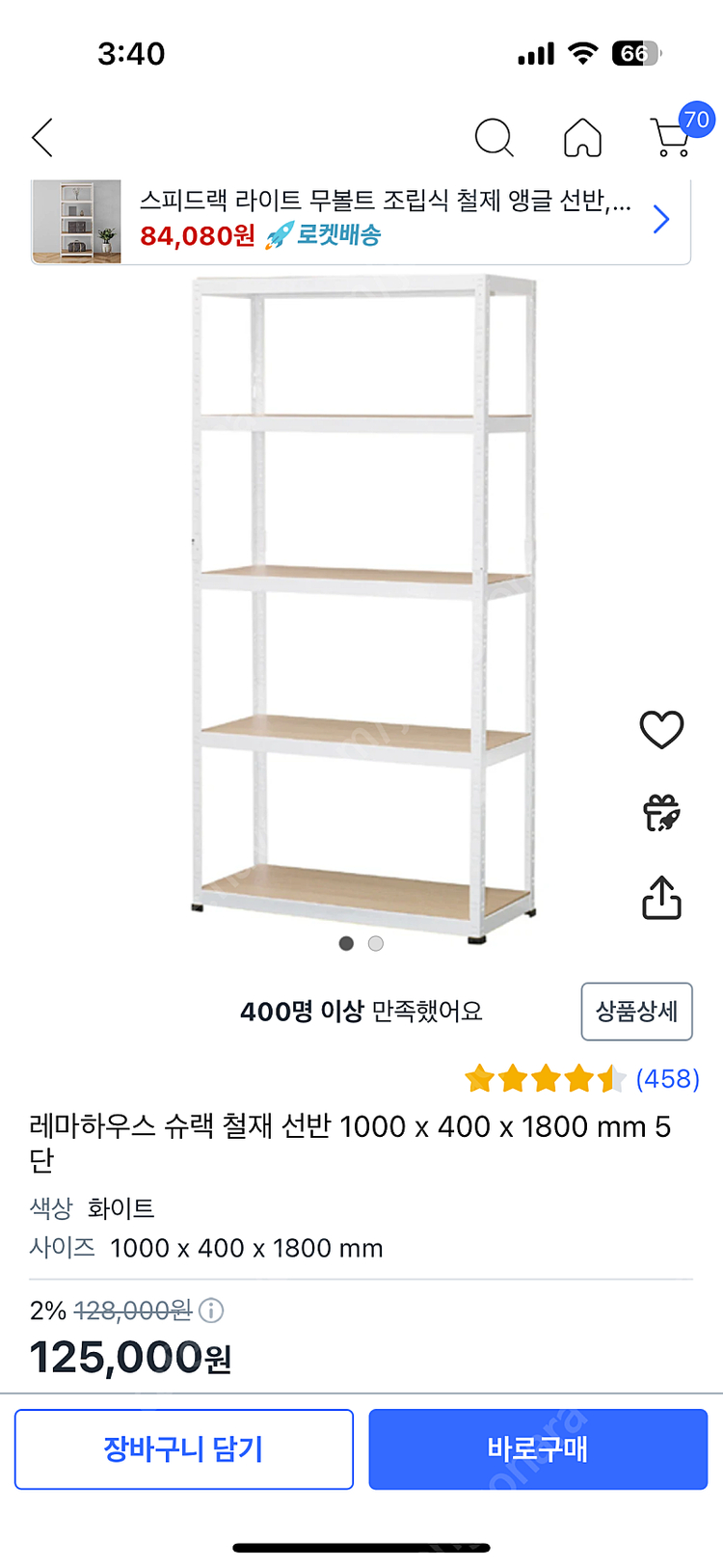The height and width of the screenshot is (1568, 723).
Task: Show price info next to 128,000원
Action: click(211, 1311)
